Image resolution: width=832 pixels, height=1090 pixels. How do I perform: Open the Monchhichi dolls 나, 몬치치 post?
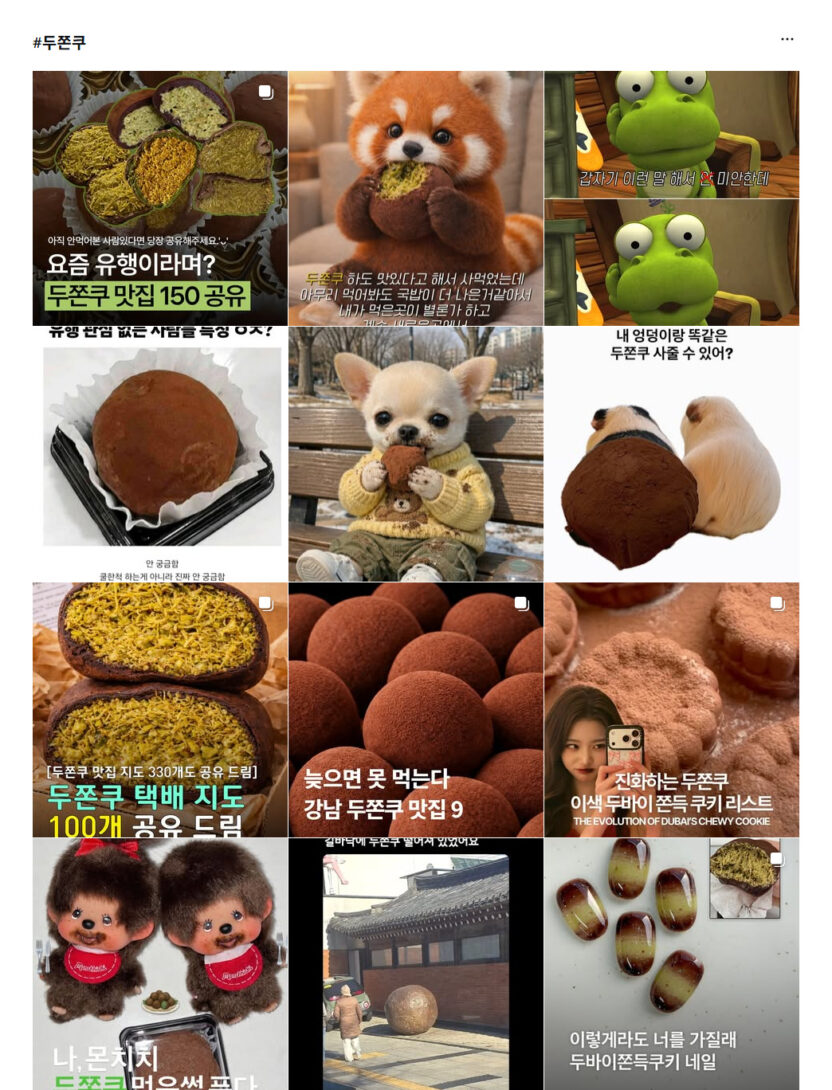pos(160,964)
